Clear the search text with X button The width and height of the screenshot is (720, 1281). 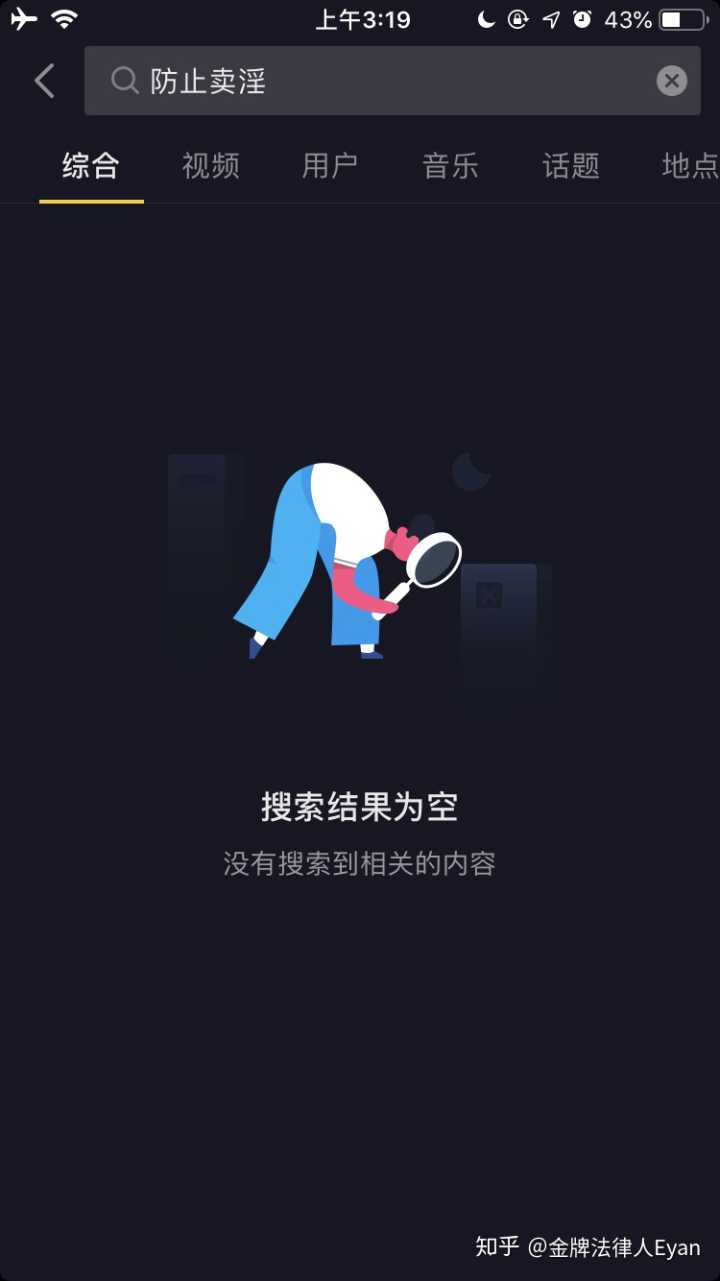[x=671, y=81]
